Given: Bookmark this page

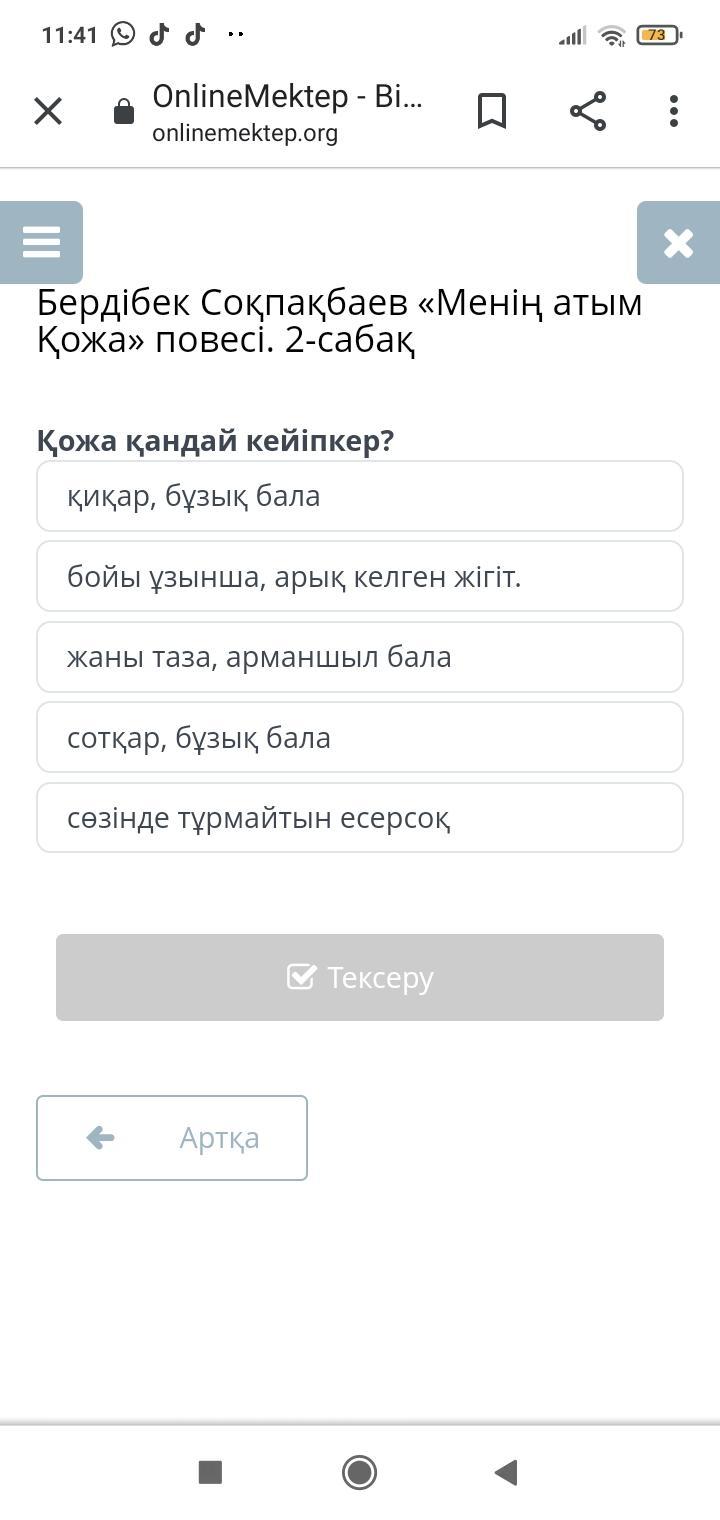Looking at the screenshot, I should [491, 111].
